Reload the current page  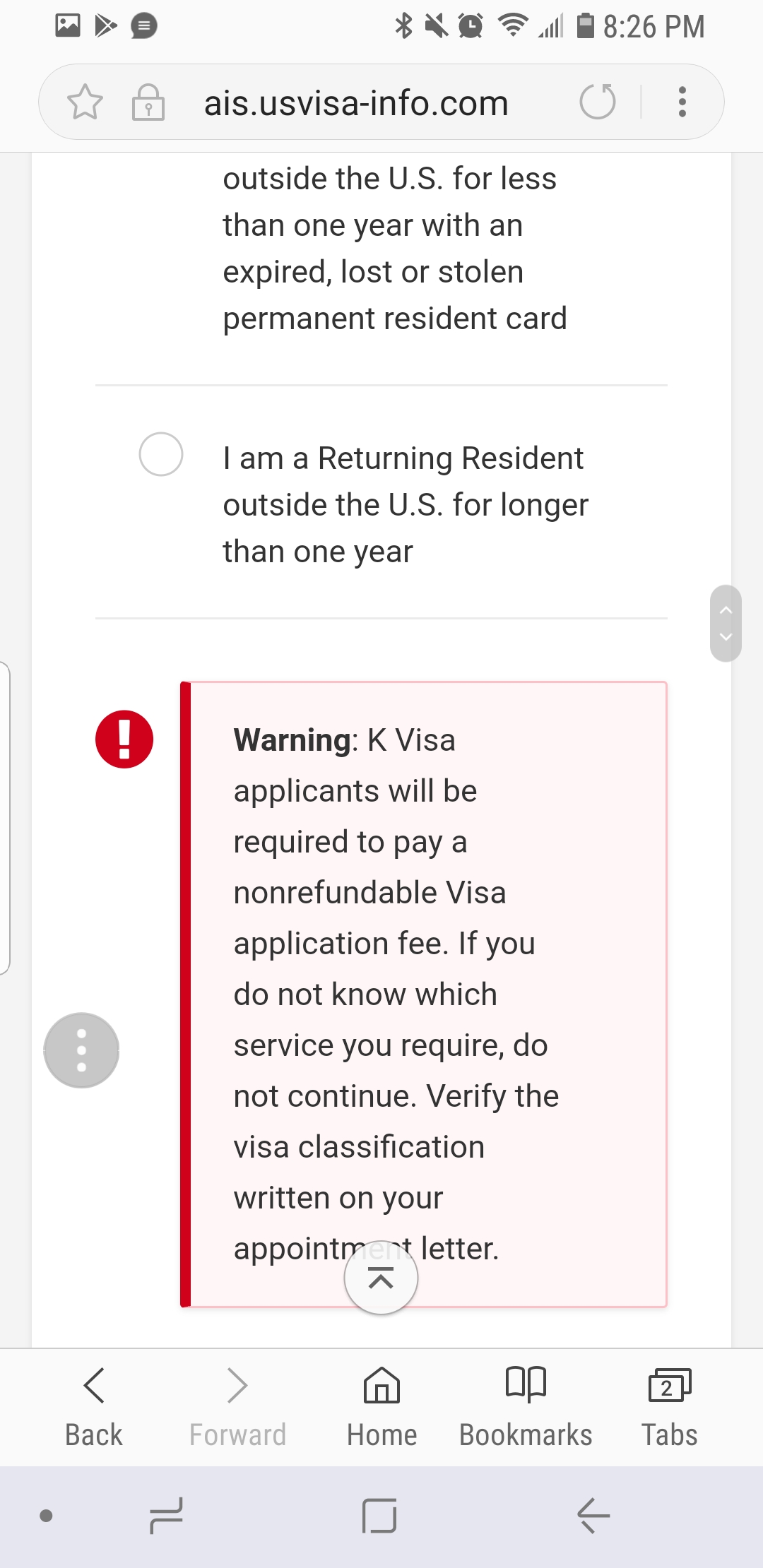click(598, 102)
